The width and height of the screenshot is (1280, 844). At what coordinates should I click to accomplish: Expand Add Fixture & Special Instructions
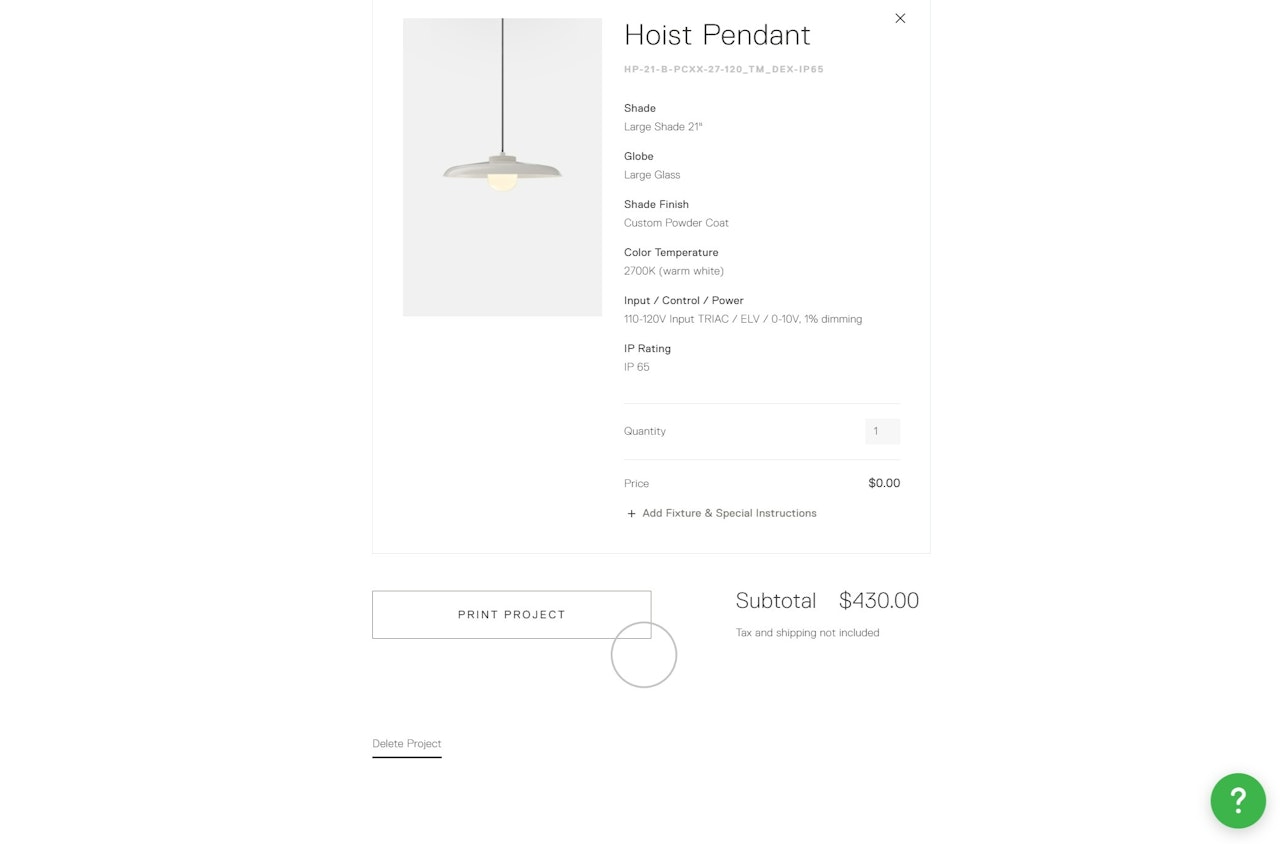pyautogui.click(x=721, y=513)
